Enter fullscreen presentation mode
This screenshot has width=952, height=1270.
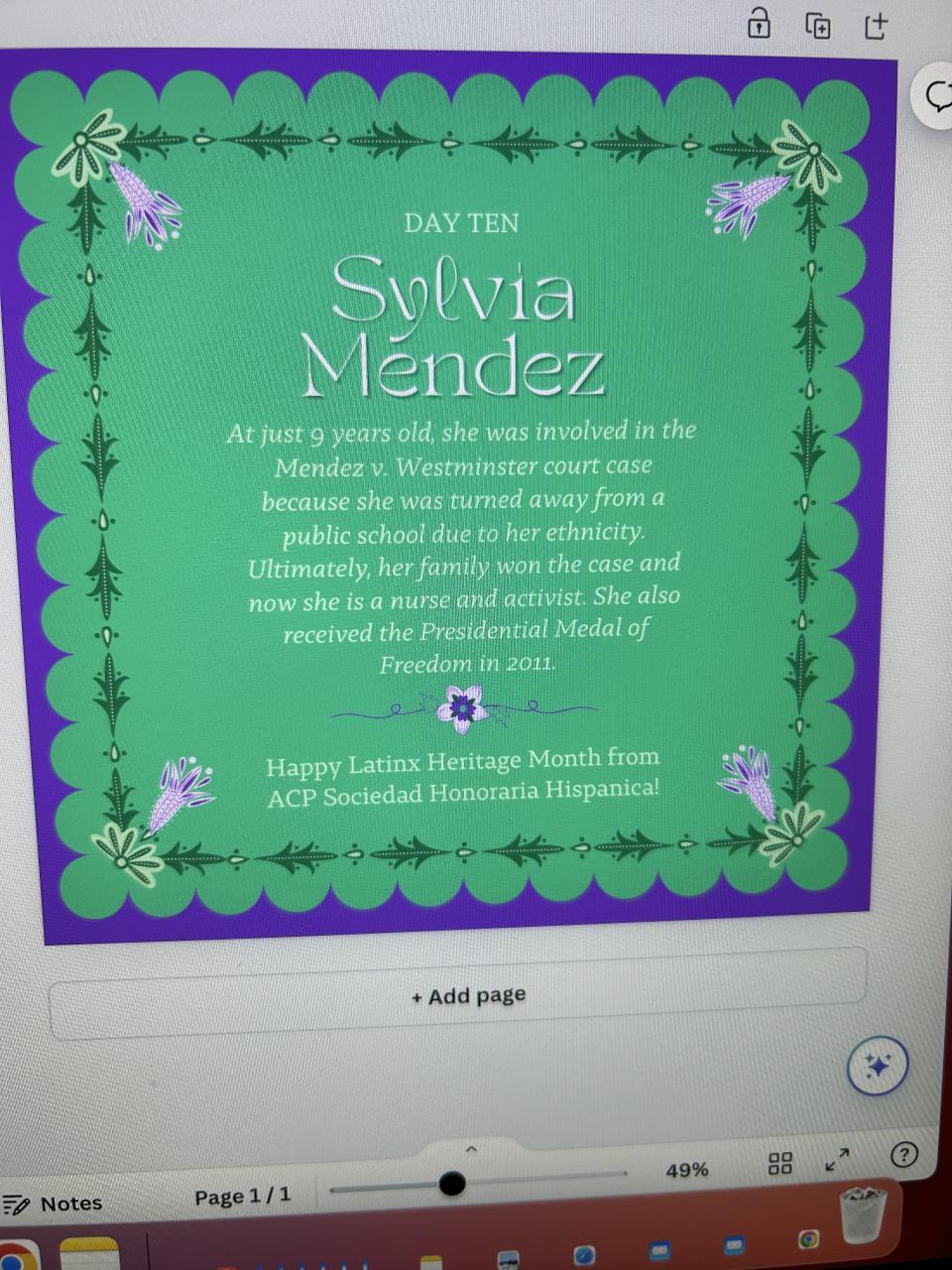[838, 1159]
